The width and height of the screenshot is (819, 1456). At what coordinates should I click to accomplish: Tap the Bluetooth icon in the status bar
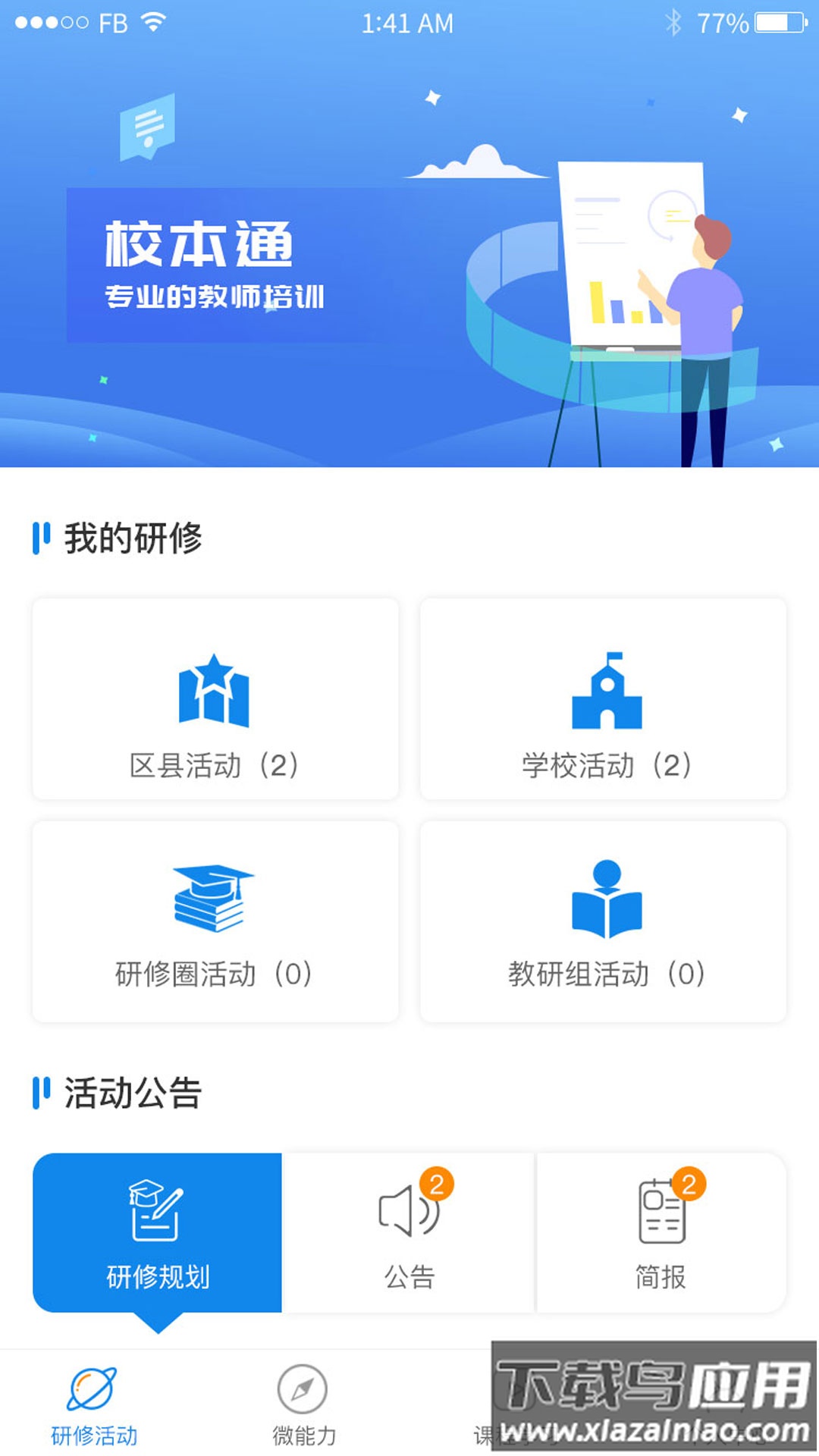[x=675, y=23]
